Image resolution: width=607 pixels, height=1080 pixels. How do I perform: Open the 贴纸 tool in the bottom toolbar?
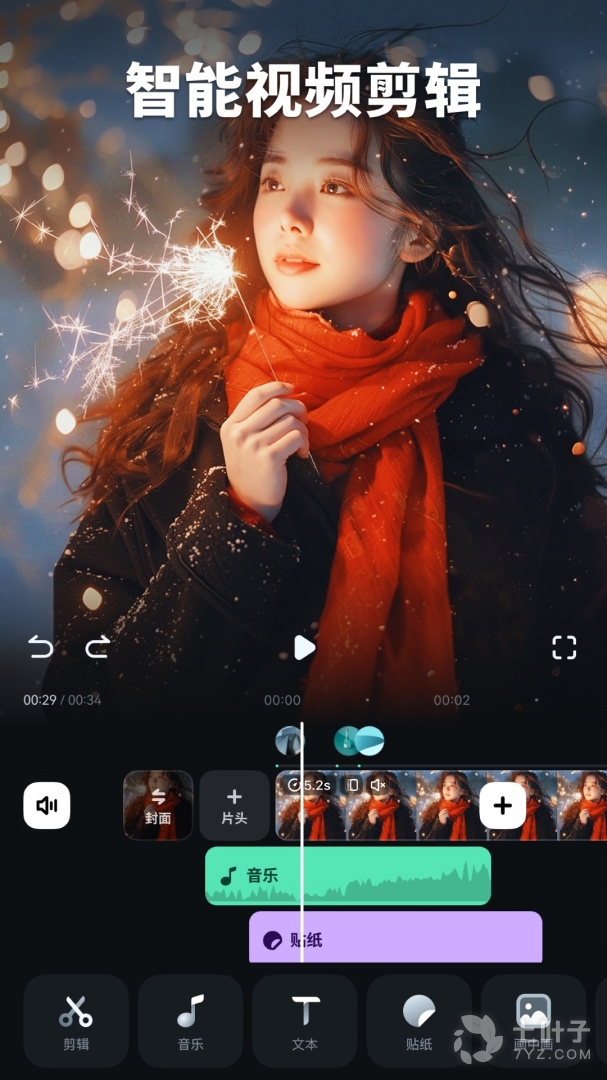point(419,1022)
